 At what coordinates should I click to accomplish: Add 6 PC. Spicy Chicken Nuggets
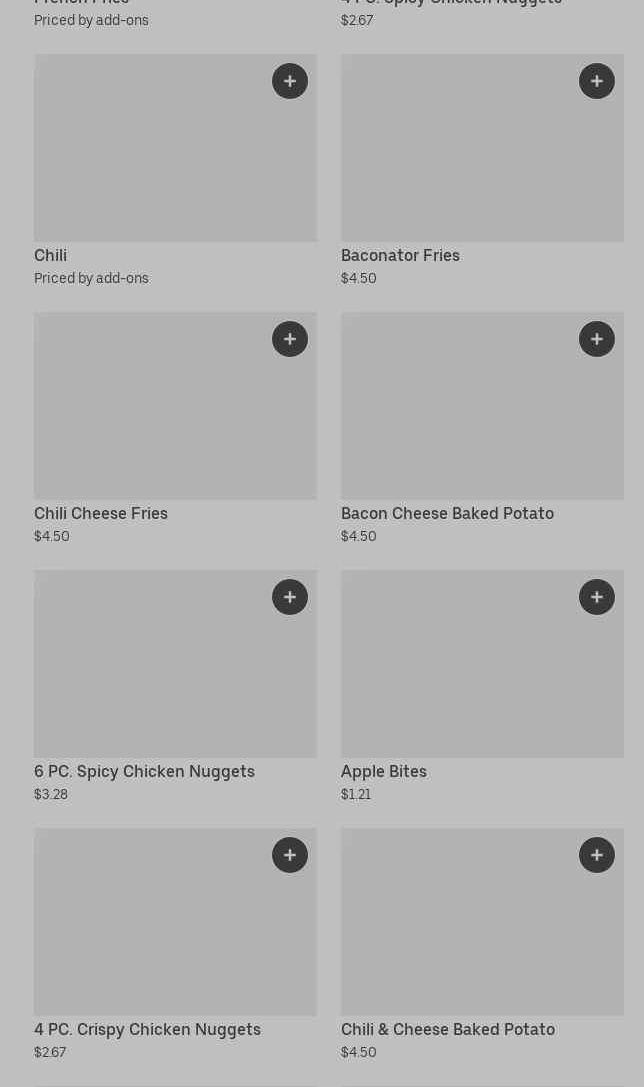click(x=290, y=597)
